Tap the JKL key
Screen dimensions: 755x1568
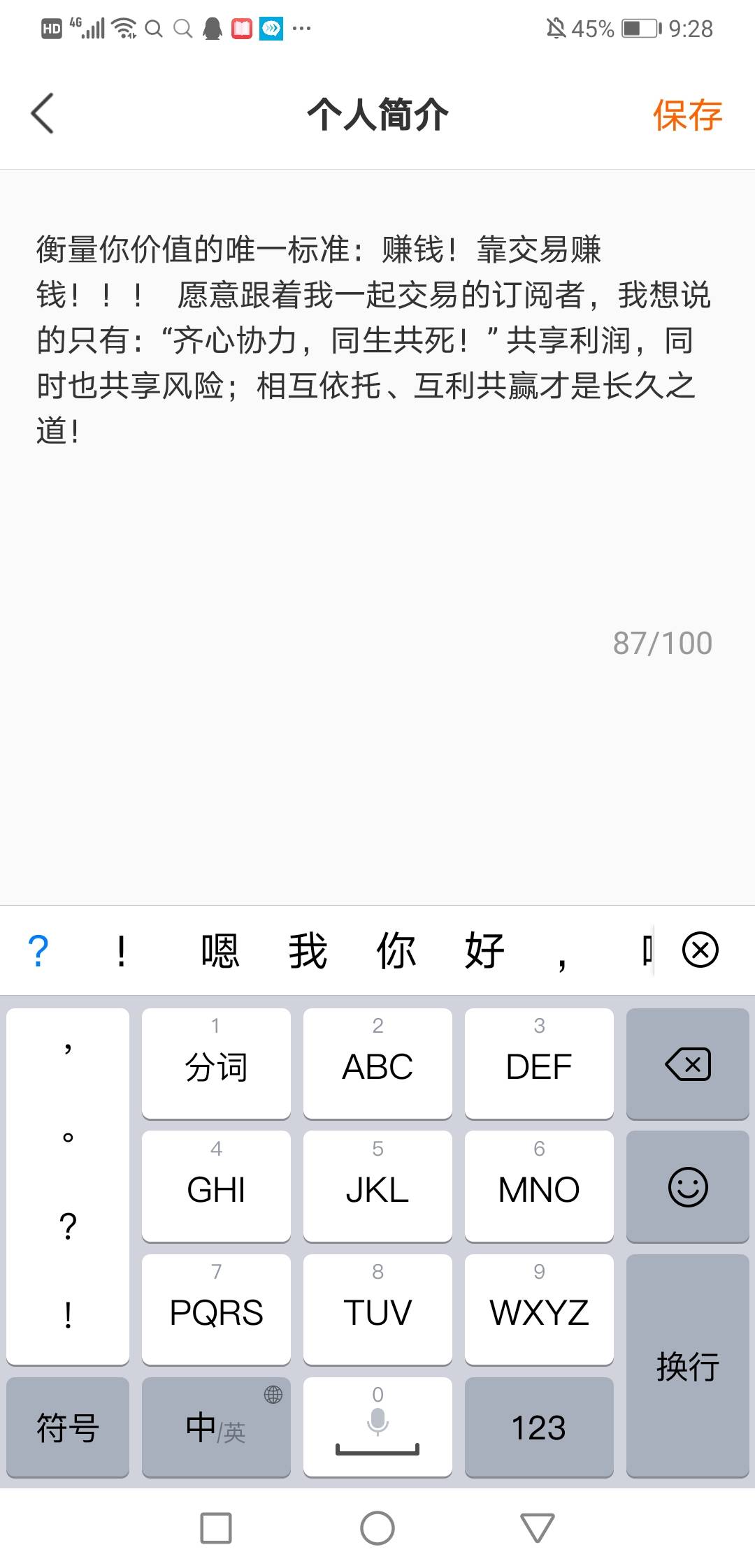[377, 1186]
